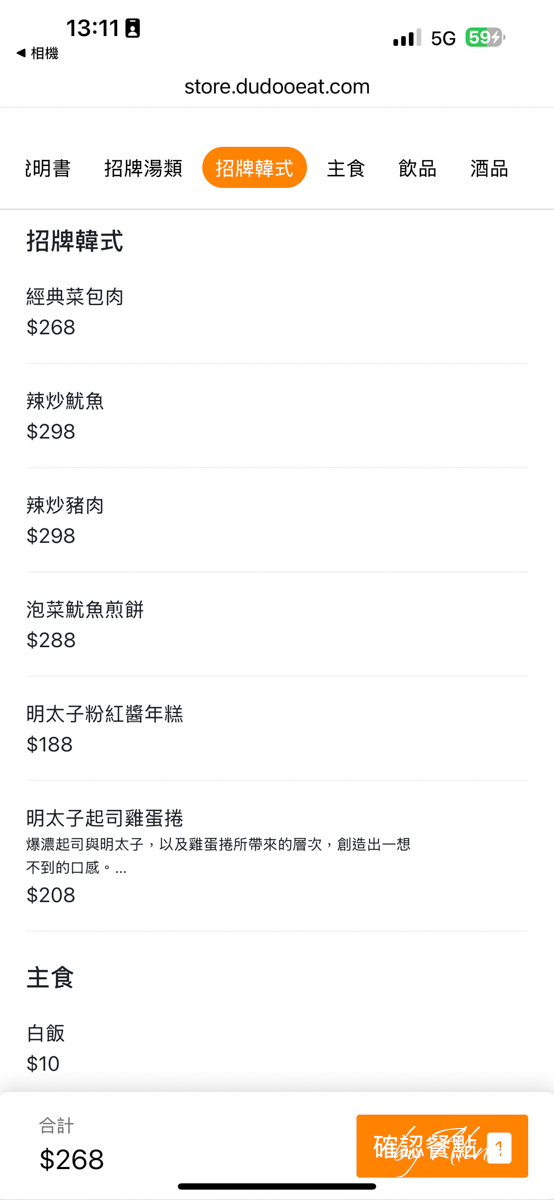Return to 相機 app via back link

coord(37,53)
